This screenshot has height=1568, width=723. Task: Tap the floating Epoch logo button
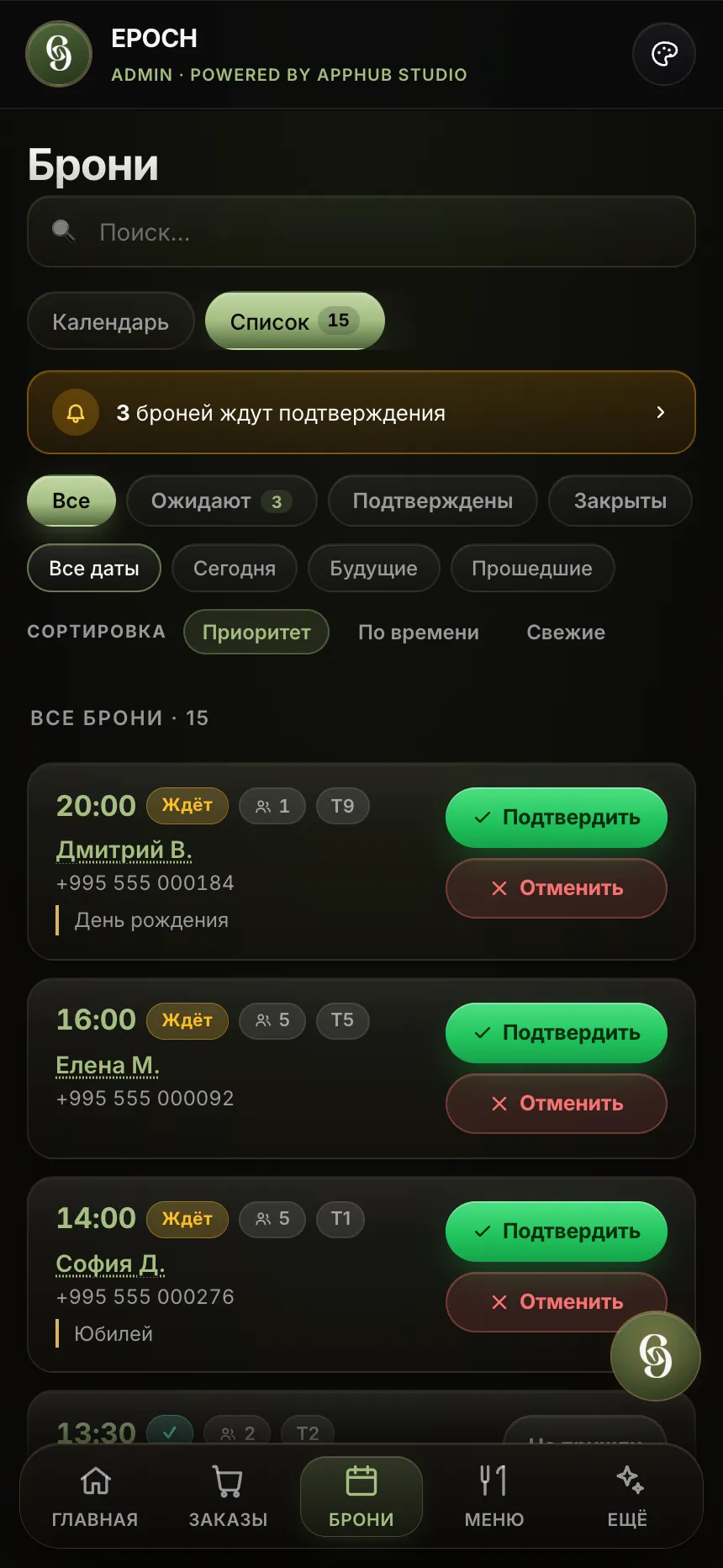coord(655,1355)
